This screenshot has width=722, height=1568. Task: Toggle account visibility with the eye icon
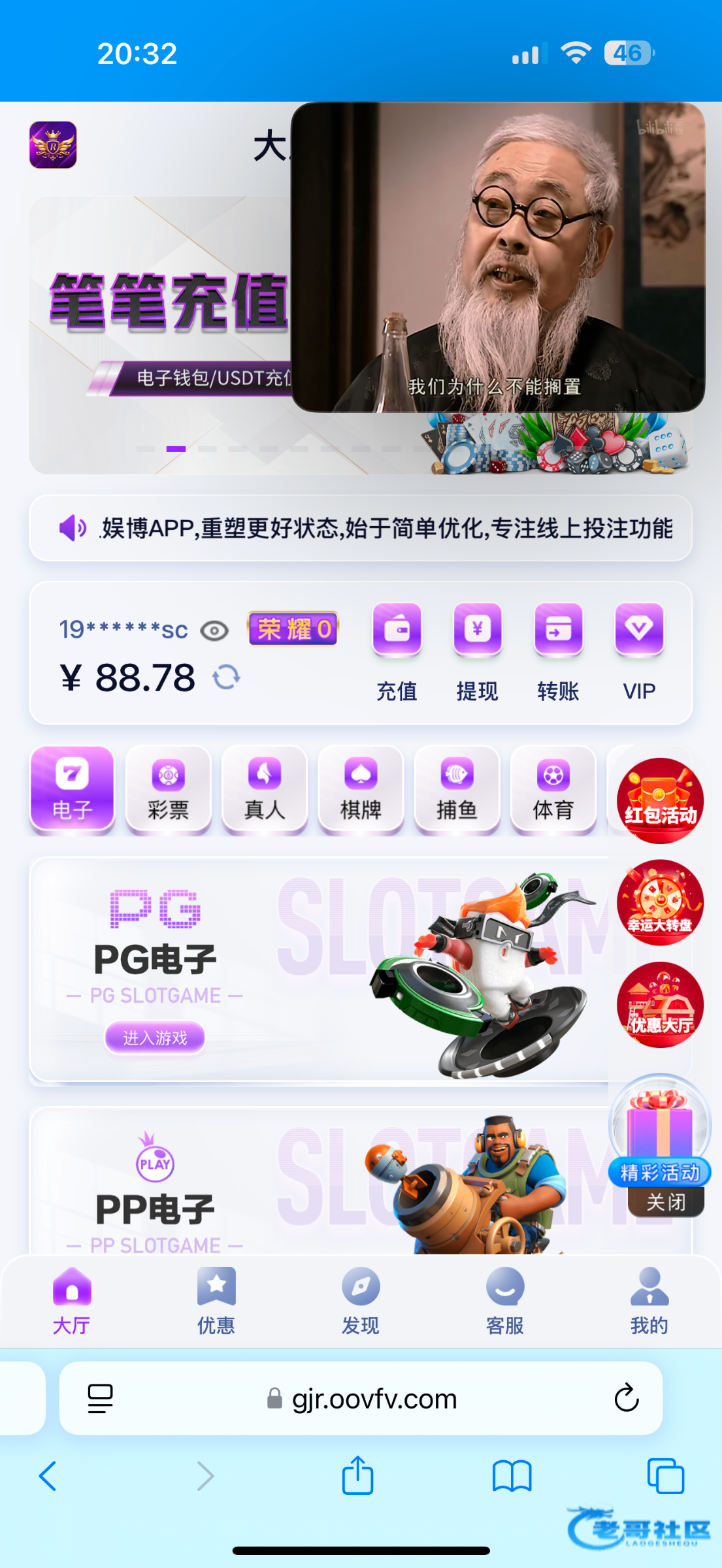214,630
